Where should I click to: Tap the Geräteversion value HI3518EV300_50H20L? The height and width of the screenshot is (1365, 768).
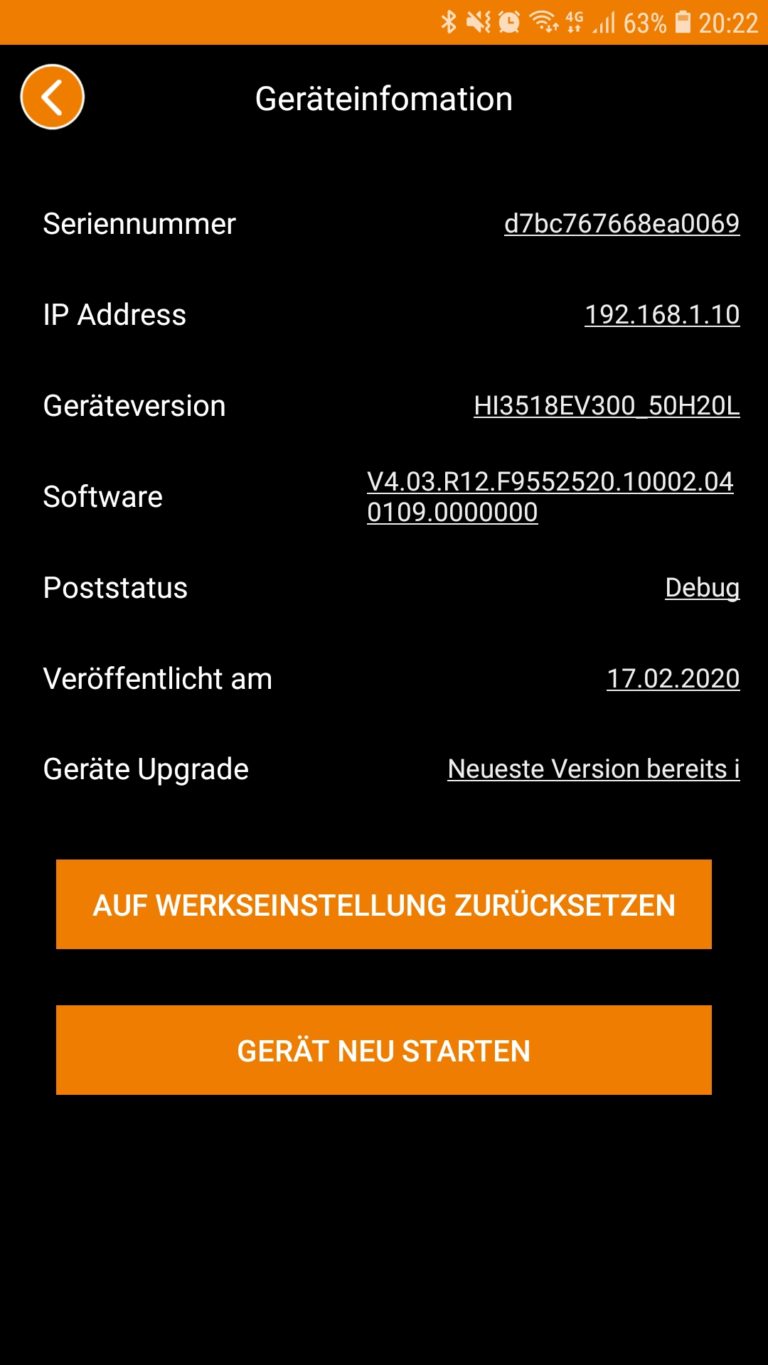(607, 405)
